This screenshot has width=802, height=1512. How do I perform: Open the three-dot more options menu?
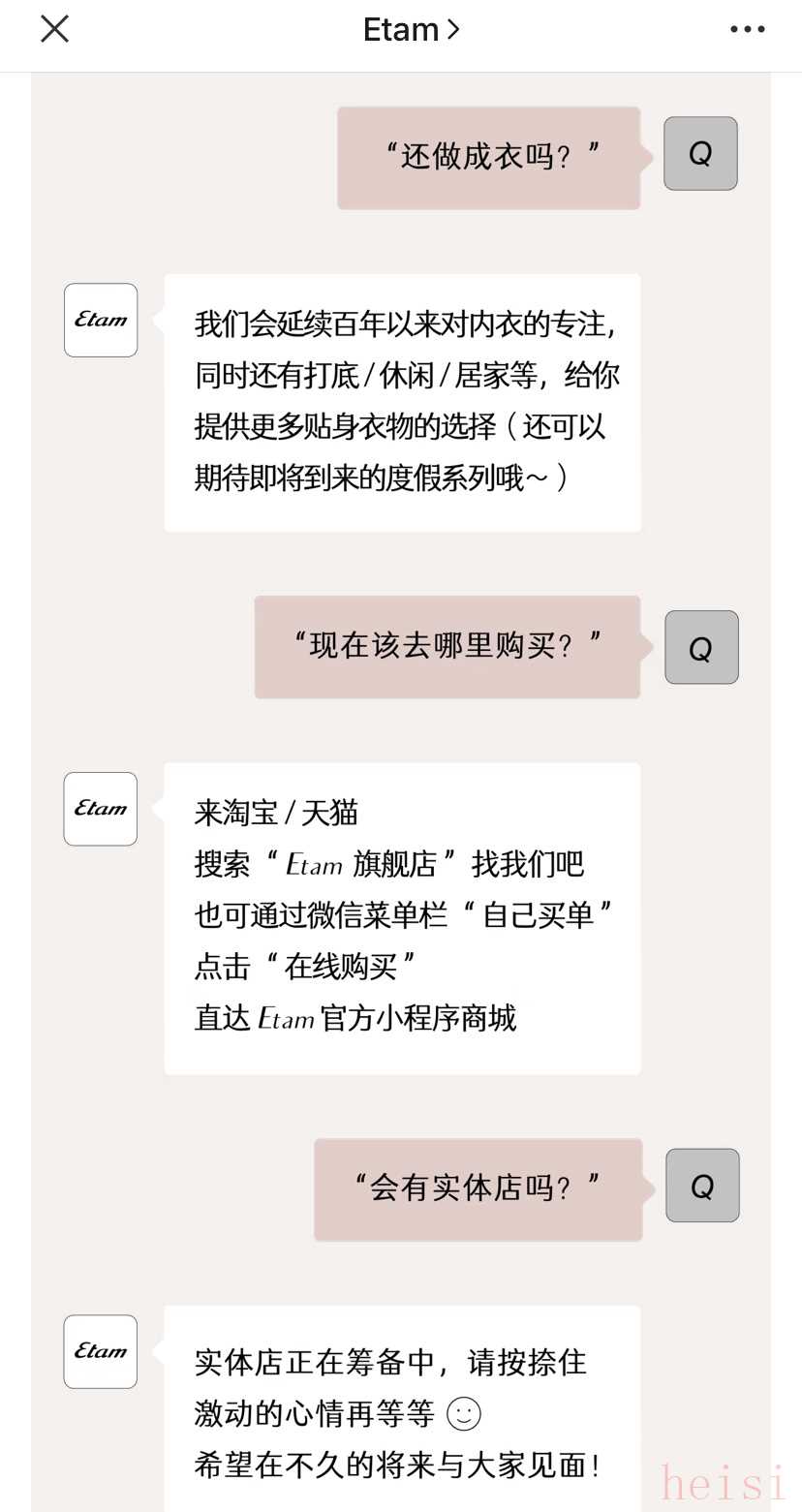[747, 29]
